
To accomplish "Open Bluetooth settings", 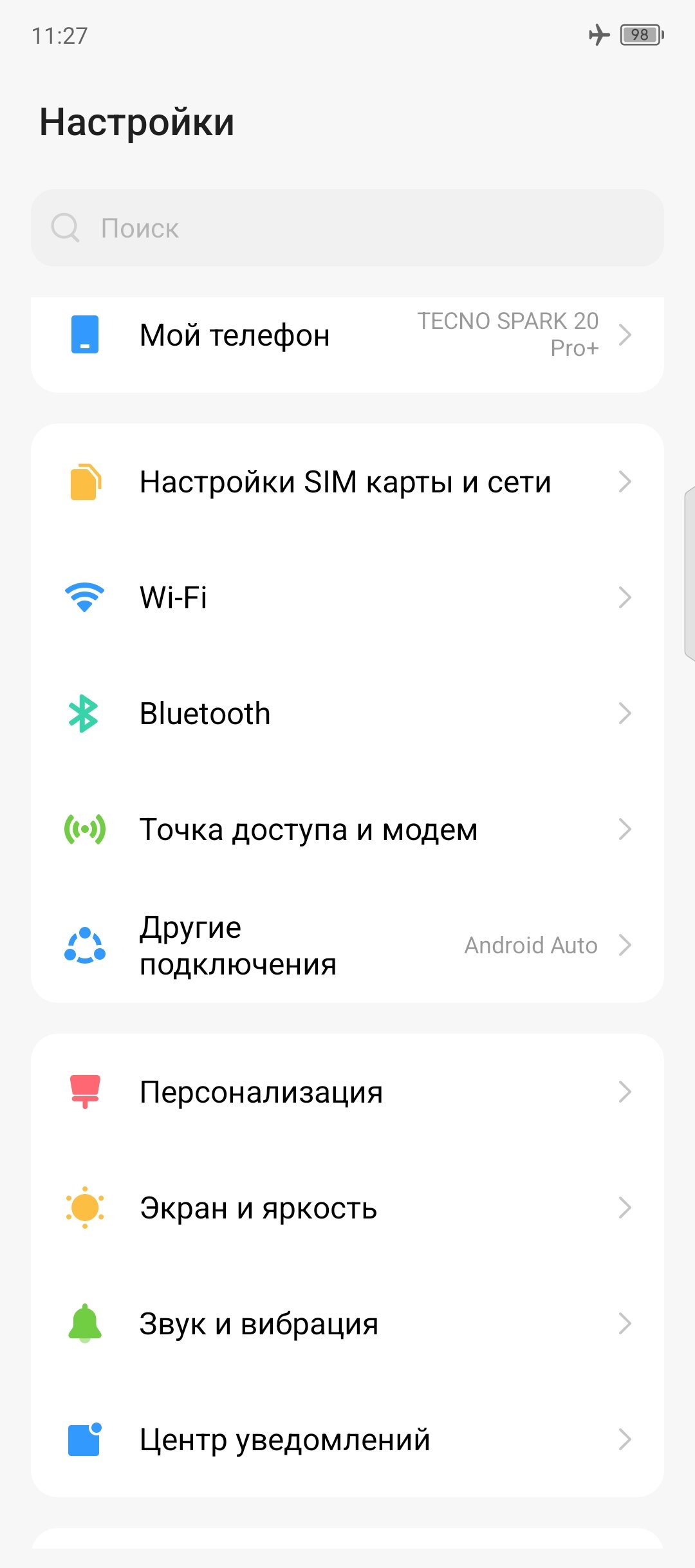I will [347, 713].
